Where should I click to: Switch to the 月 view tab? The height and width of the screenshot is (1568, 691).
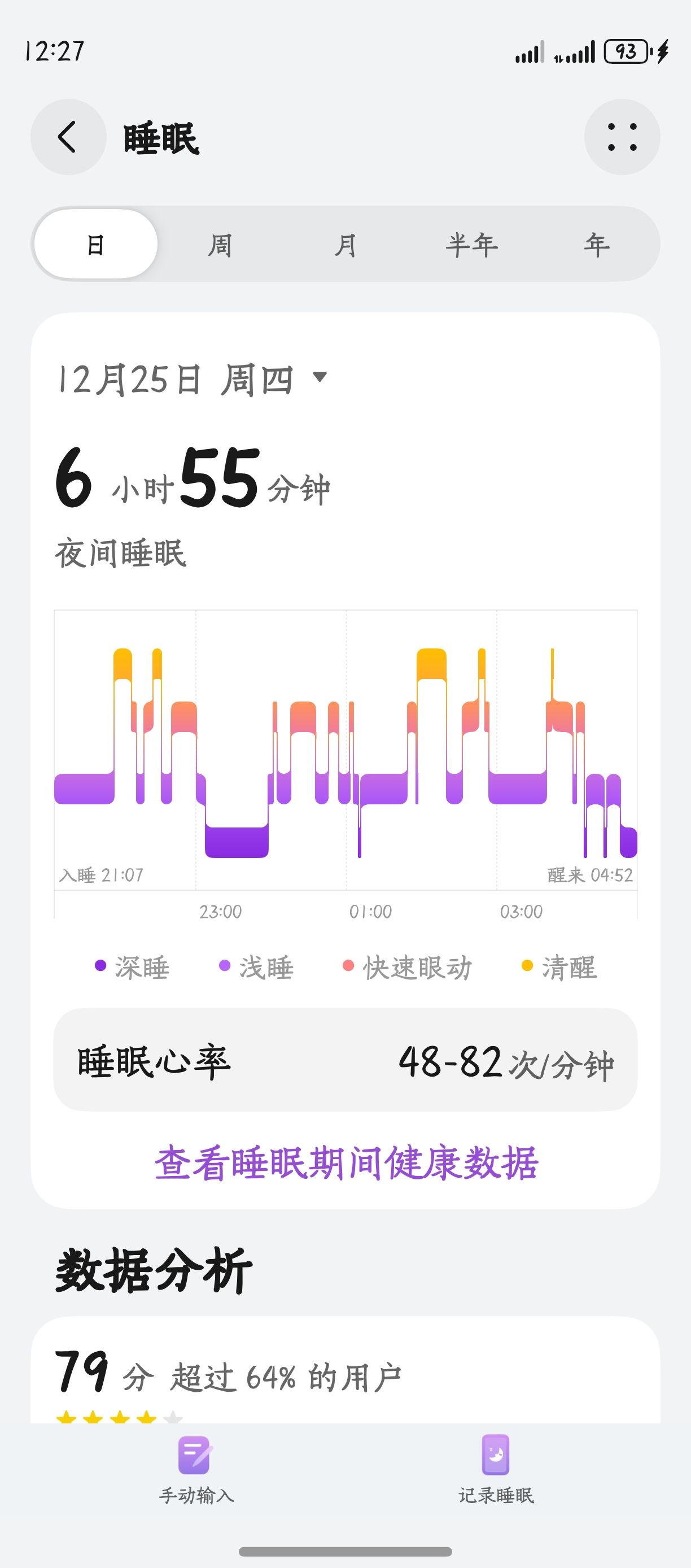pyautogui.click(x=345, y=244)
